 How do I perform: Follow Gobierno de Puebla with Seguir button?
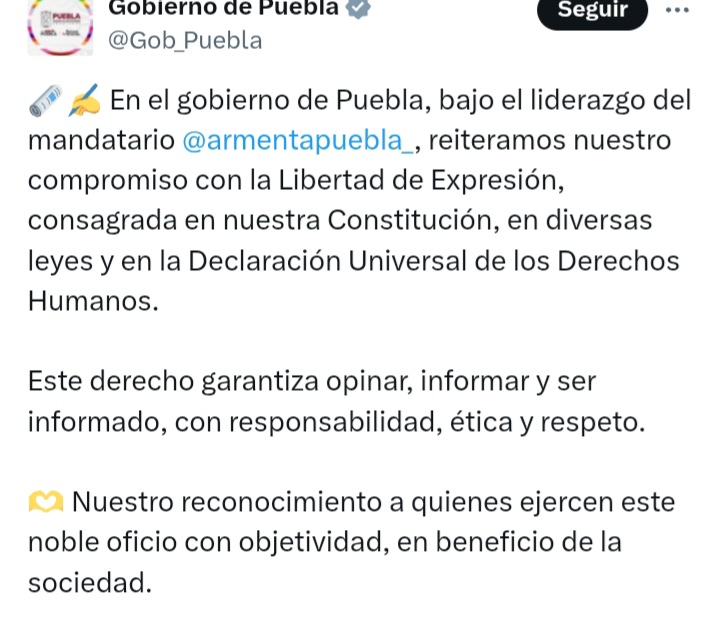[x=592, y=11]
